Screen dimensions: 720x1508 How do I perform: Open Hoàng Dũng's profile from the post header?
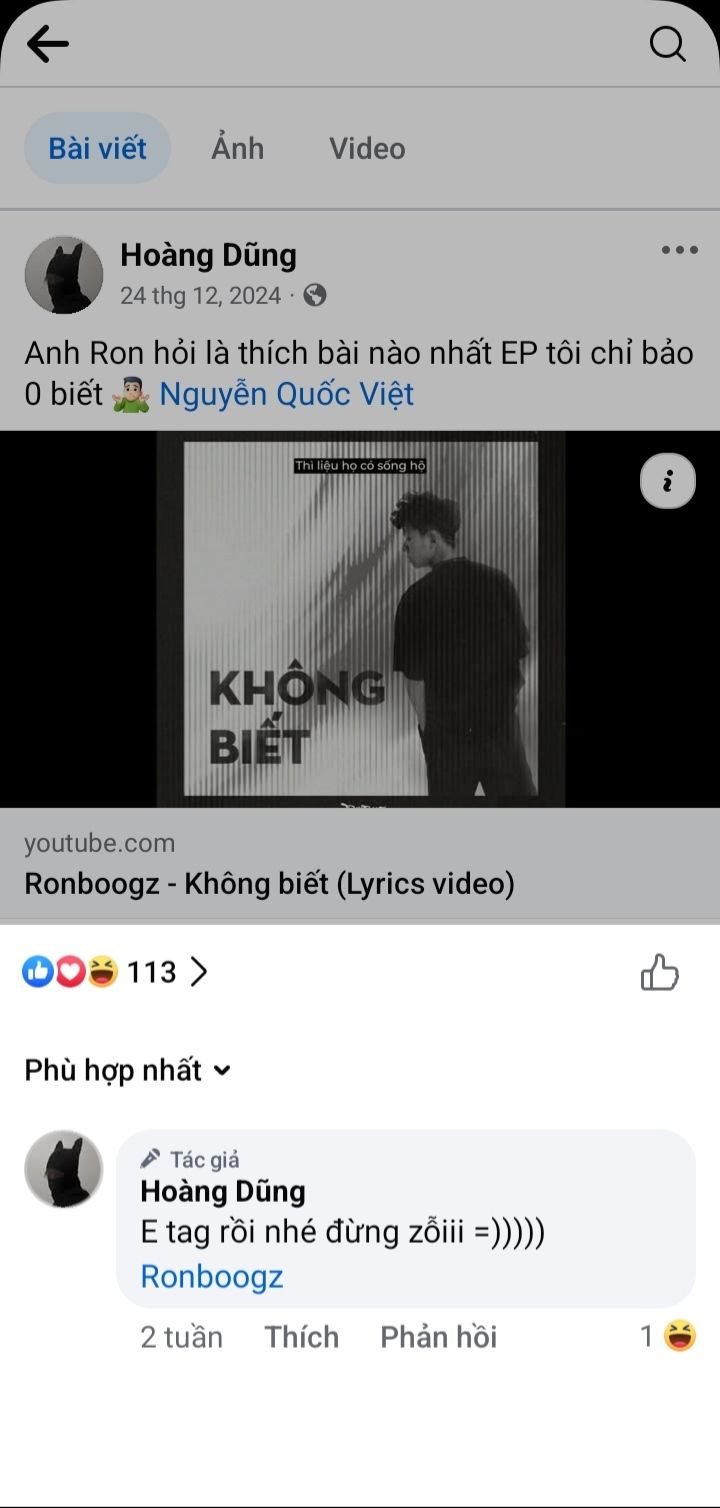point(208,255)
